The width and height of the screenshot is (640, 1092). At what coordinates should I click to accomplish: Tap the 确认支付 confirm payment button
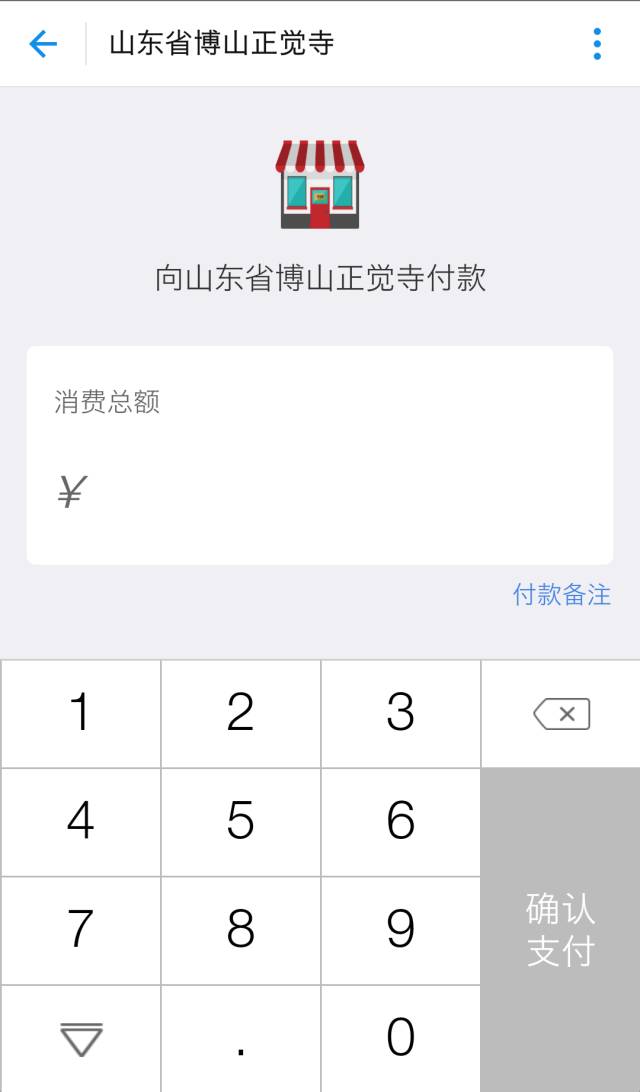561,930
